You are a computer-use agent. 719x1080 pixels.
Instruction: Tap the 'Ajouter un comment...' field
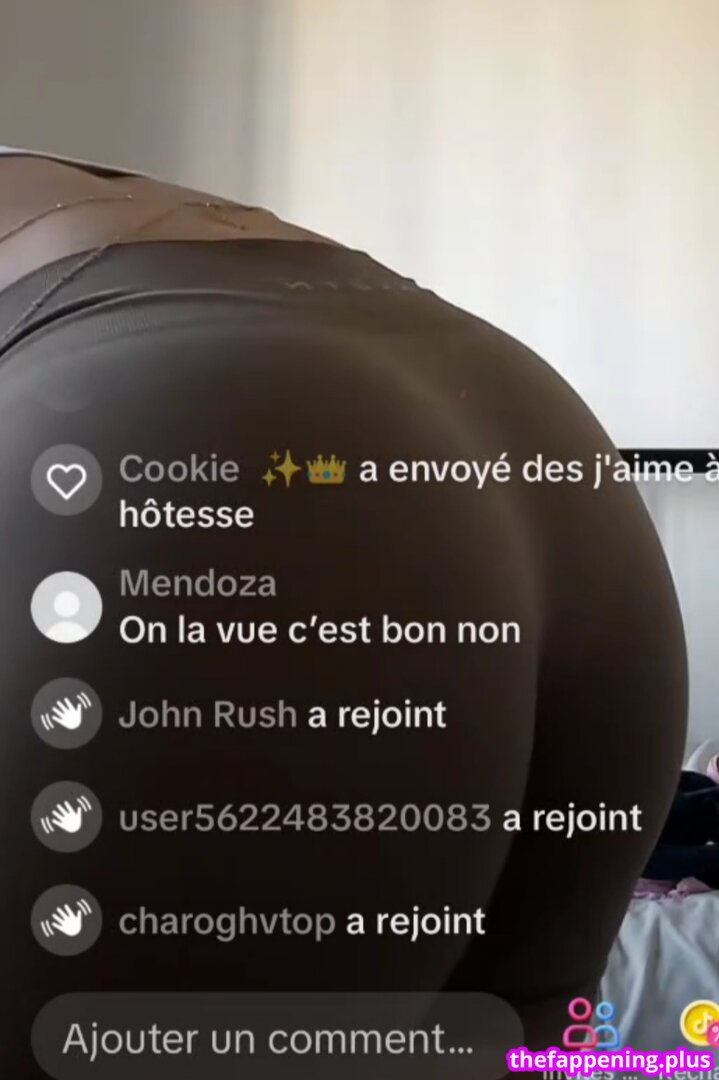[275, 1038]
